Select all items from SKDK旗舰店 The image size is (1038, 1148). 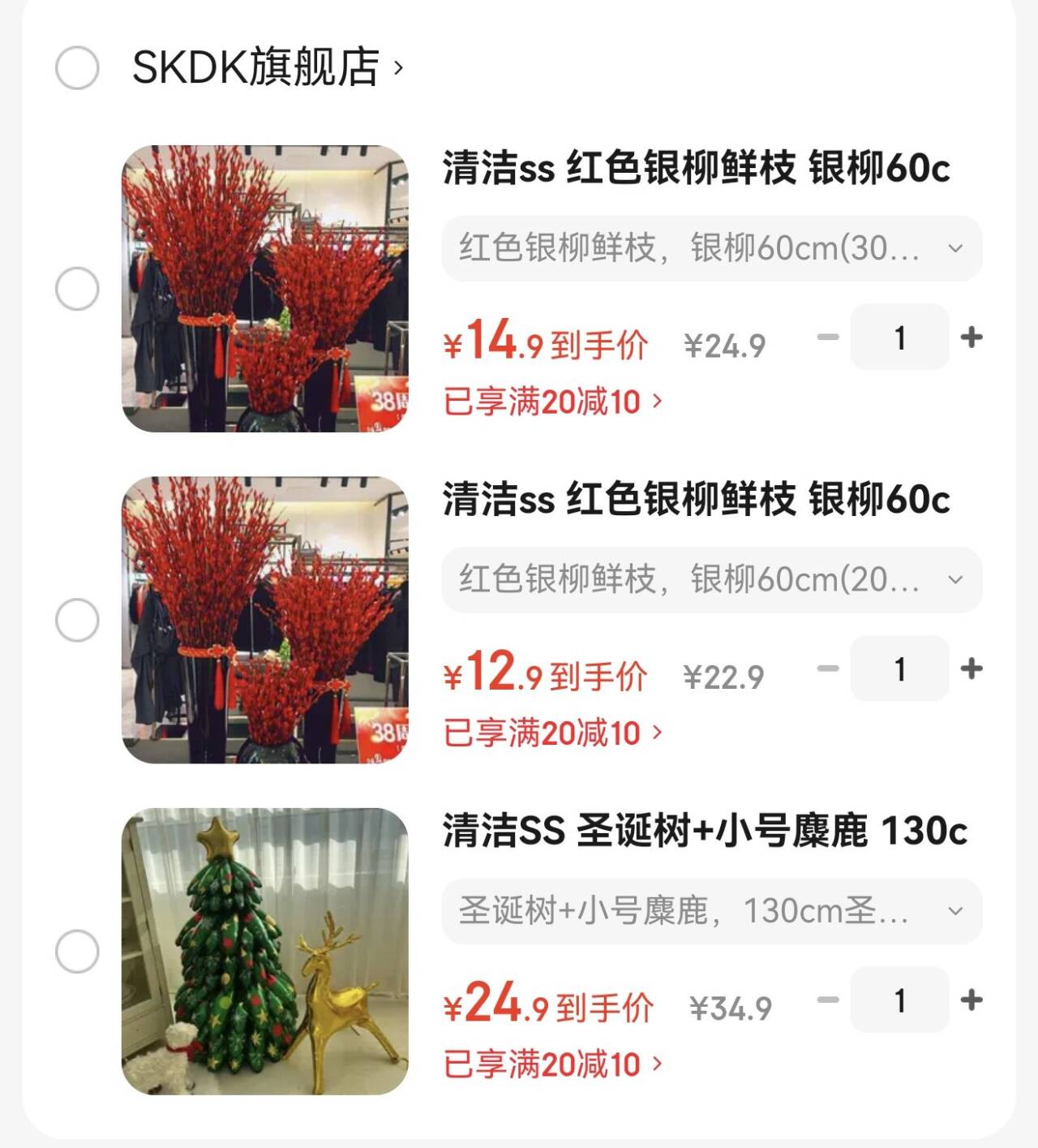coord(77,67)
